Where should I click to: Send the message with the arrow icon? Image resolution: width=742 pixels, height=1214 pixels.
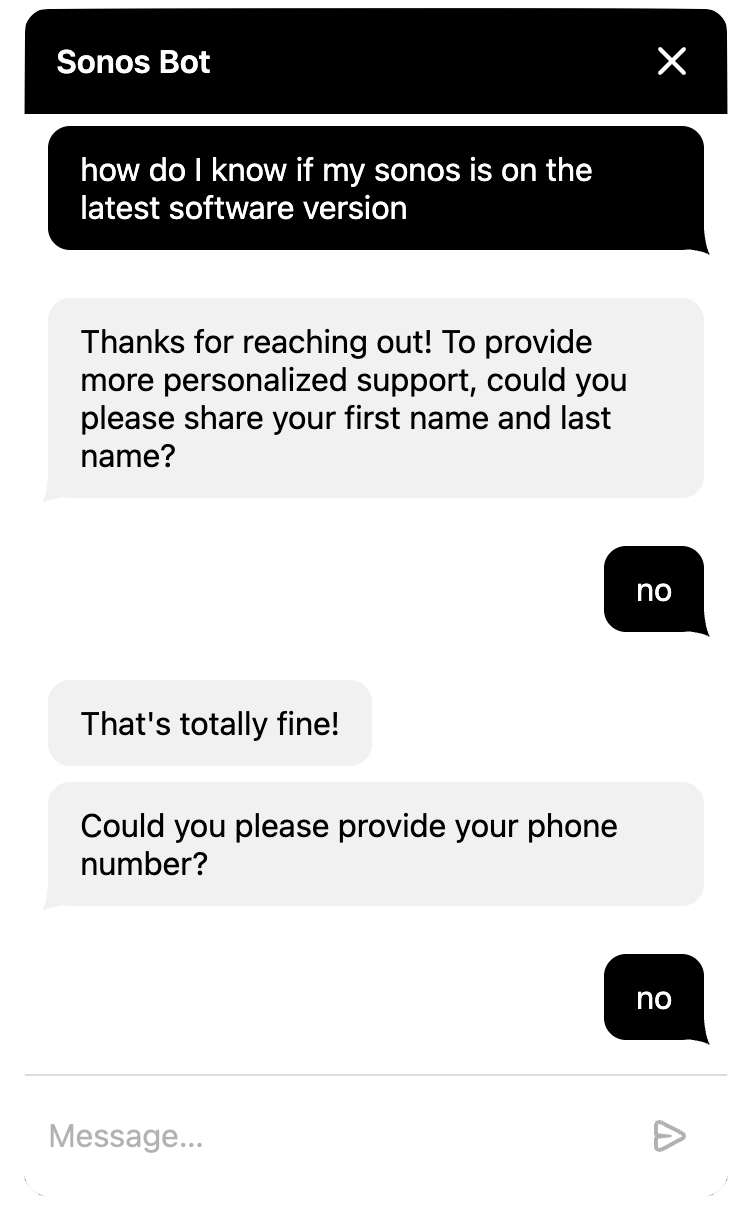(669, 1136)
